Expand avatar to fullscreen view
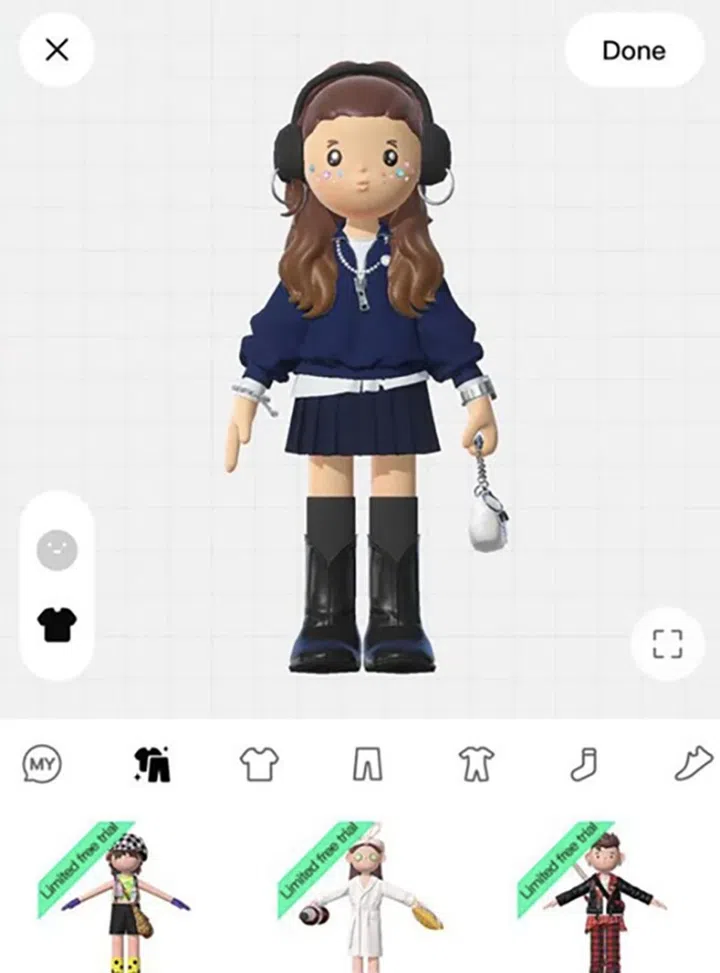 coord(667,644)
